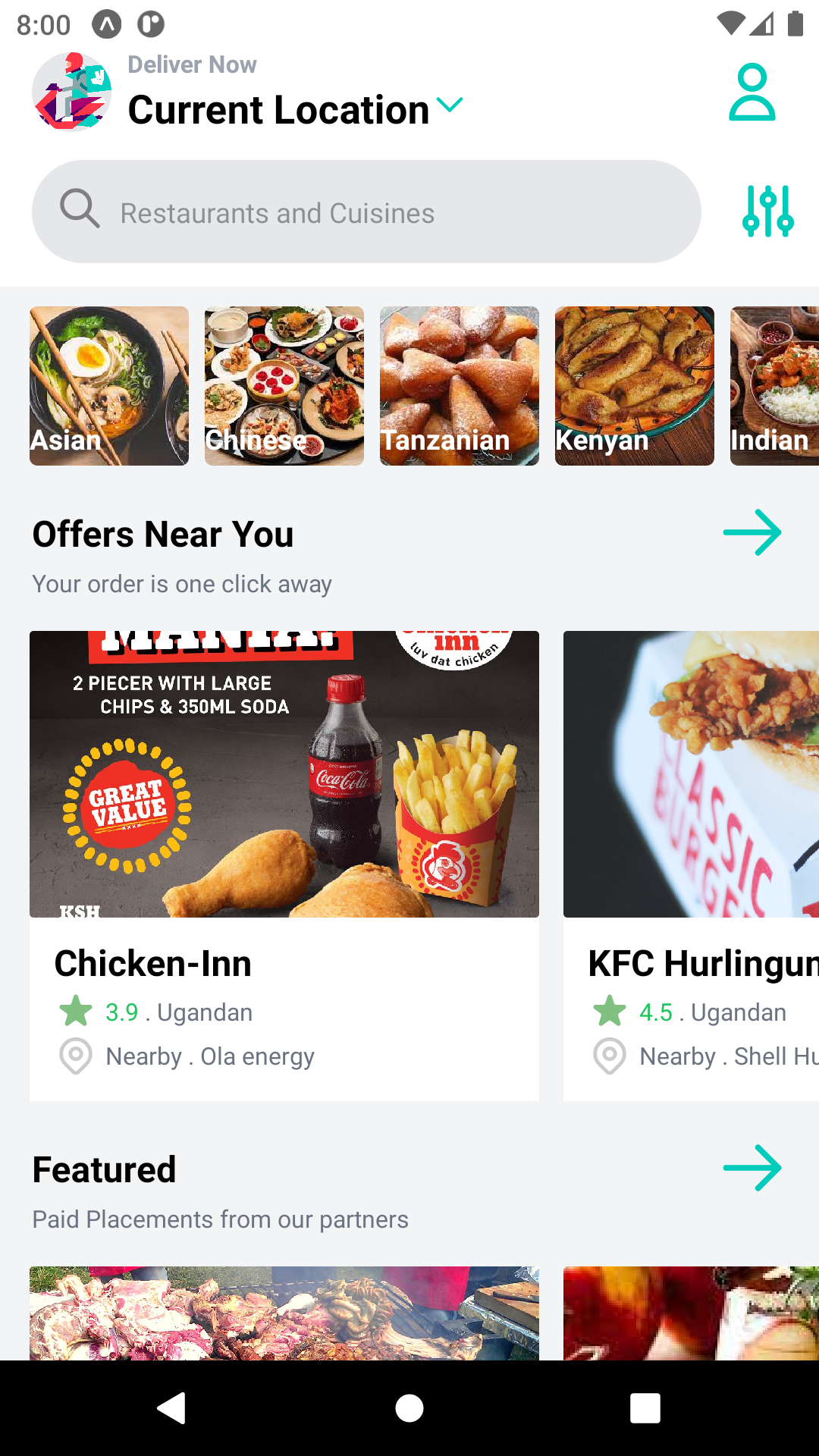Click the arrow icon next to Featured
Image resolution: width=819 pixels, height=1456 pixels.
coord(753,1168)
